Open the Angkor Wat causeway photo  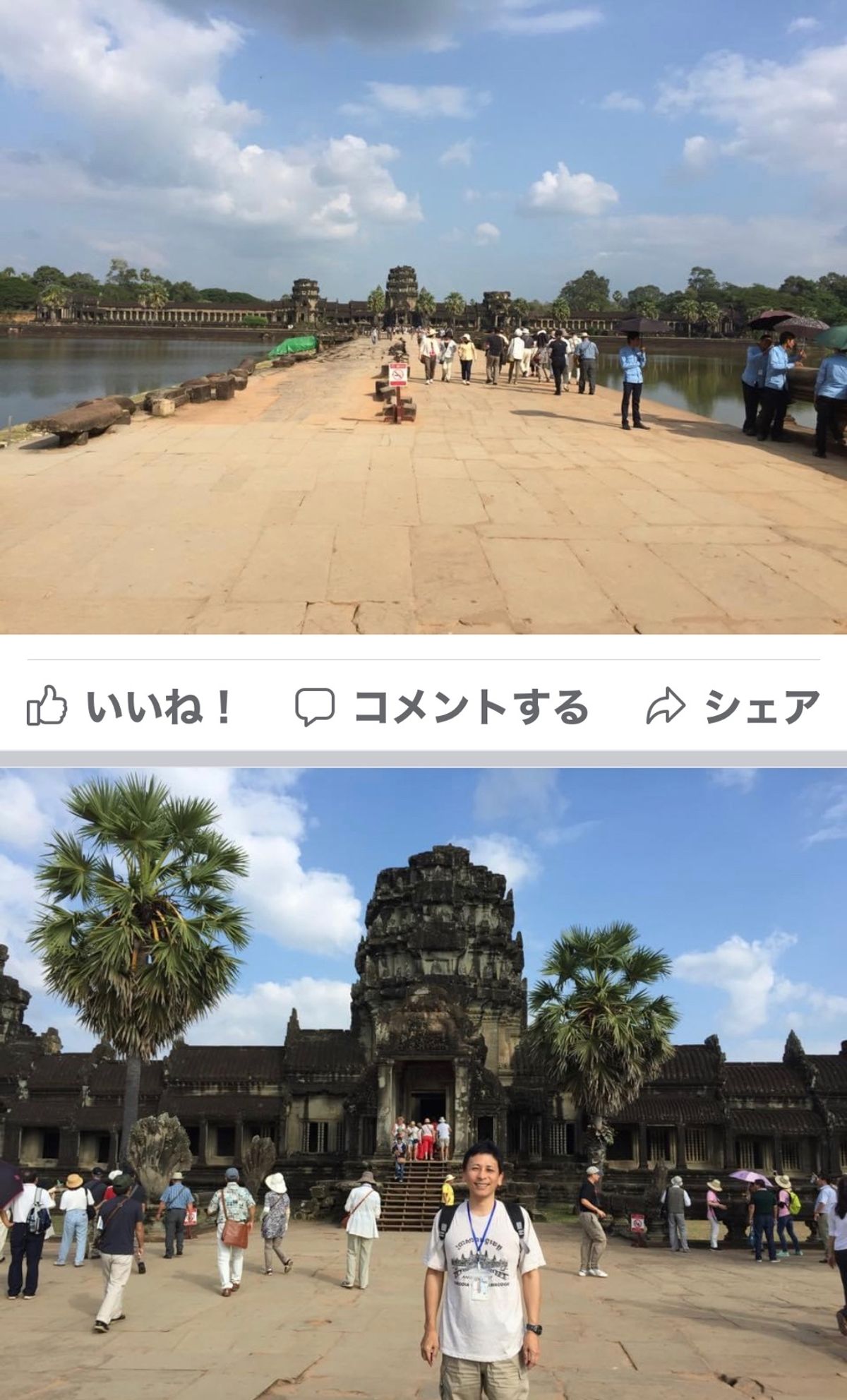click(x=423, y=318)
